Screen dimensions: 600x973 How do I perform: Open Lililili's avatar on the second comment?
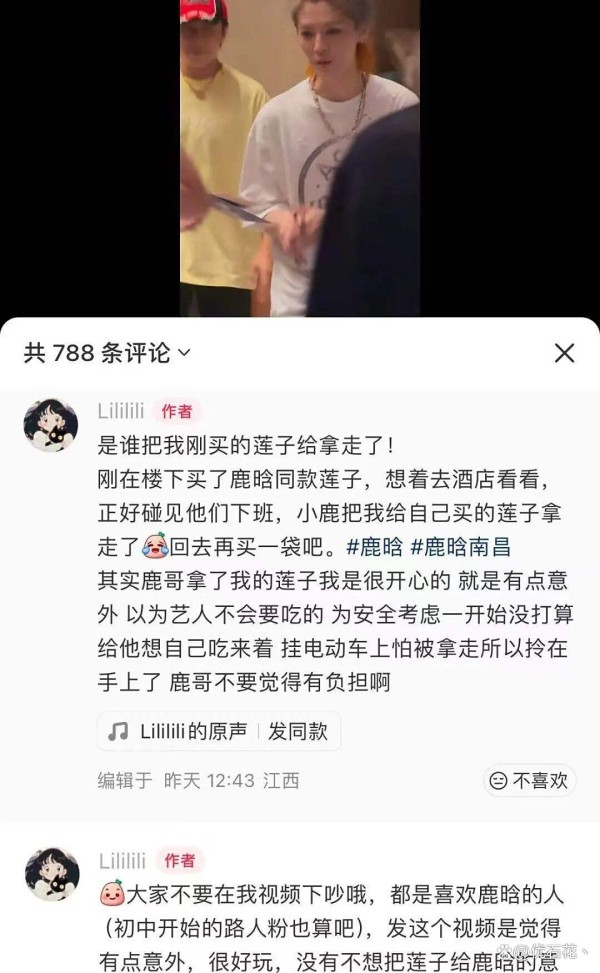51,873
